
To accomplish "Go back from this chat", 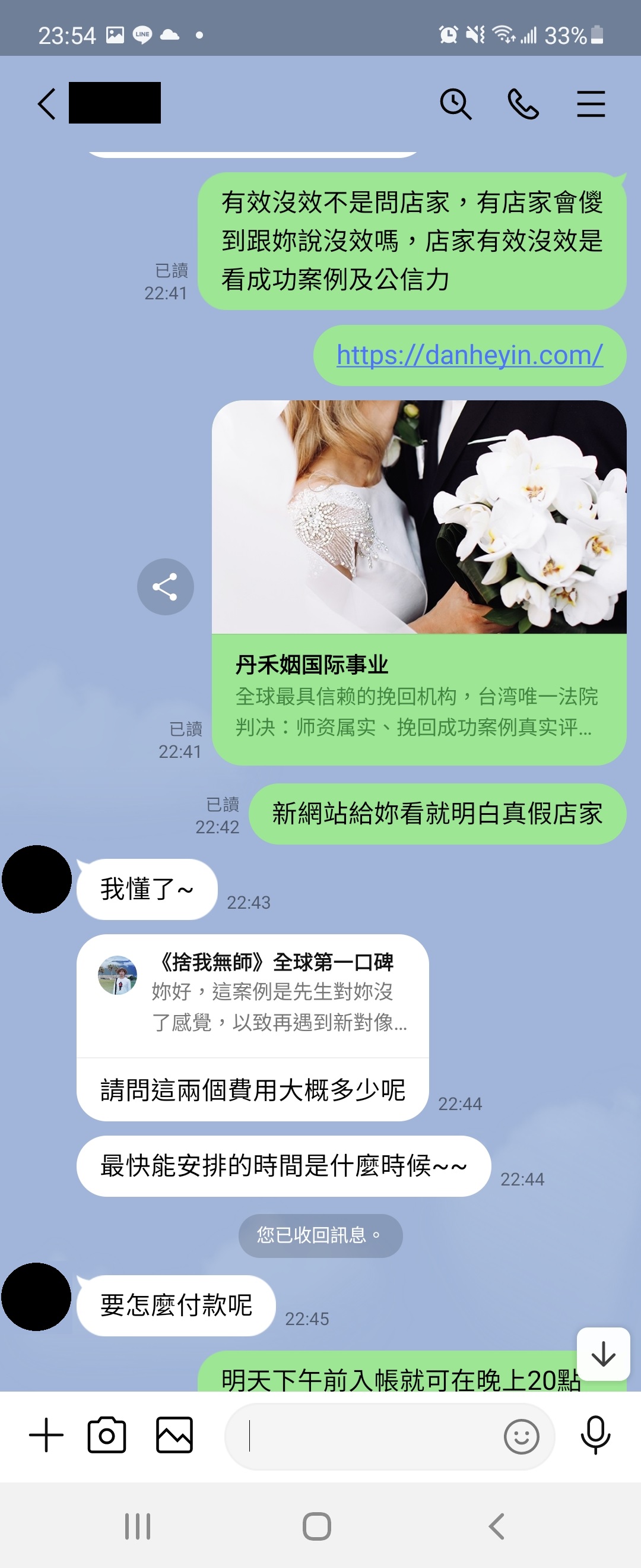I will pos(47,103).
